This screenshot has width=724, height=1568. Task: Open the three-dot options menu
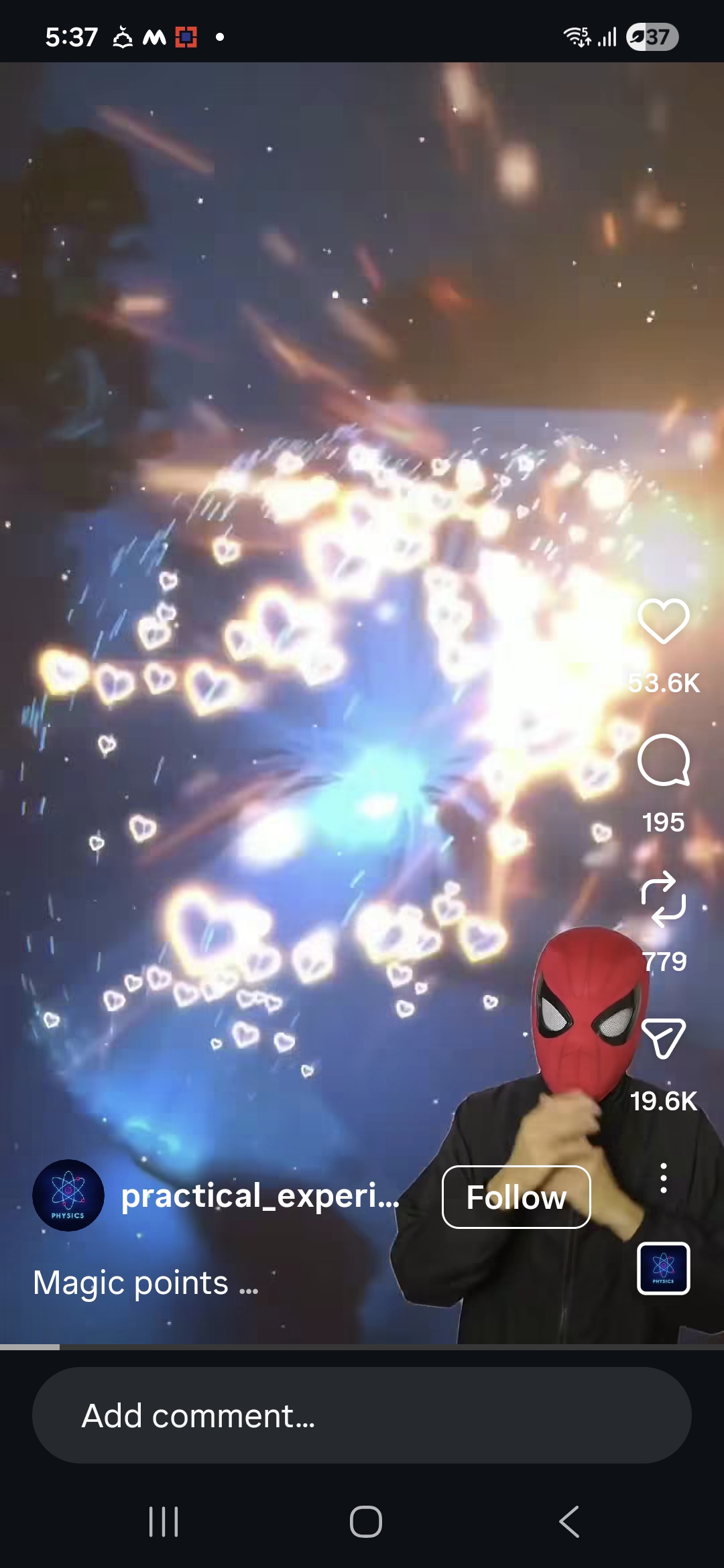click(x=663, y=1178)
